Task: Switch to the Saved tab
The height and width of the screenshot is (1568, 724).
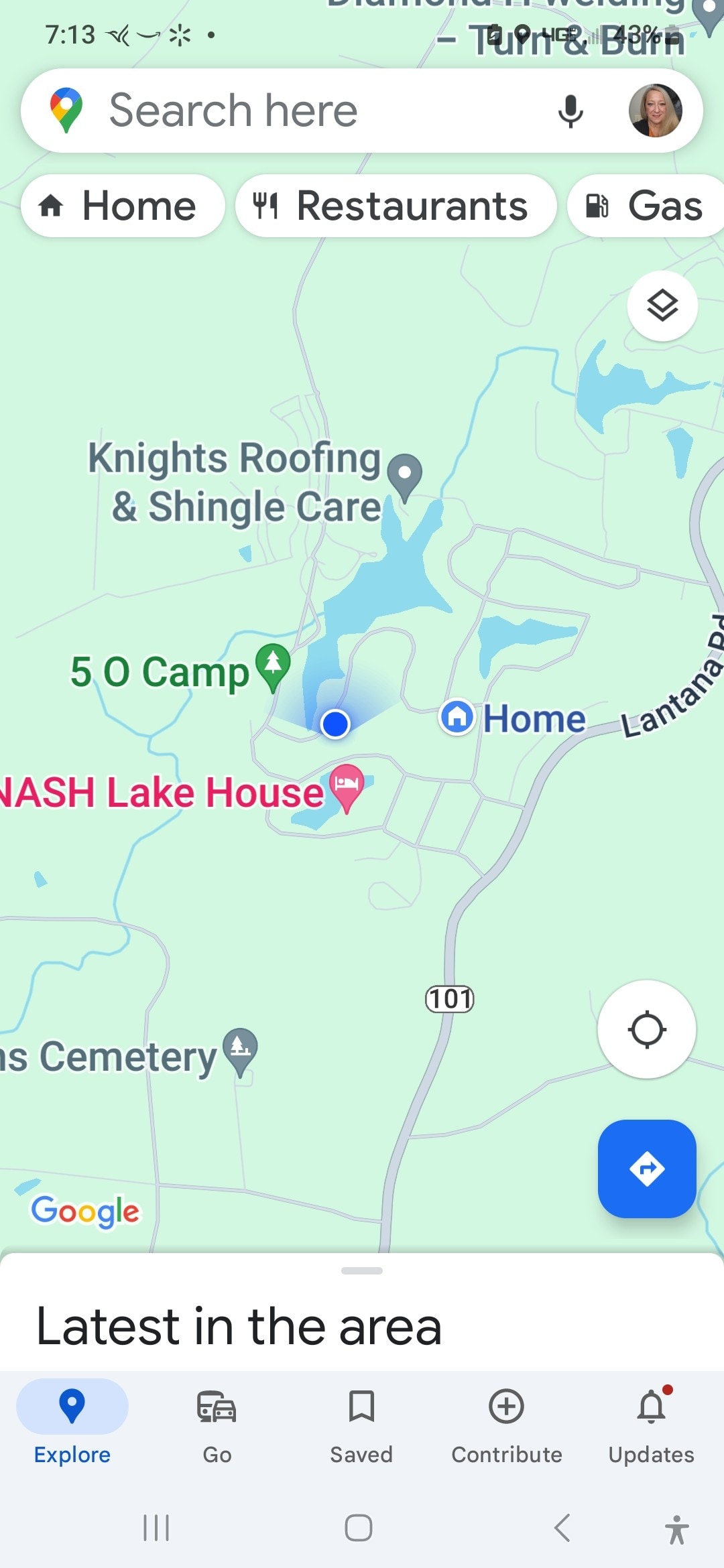Action: (x=361, y=1422)
